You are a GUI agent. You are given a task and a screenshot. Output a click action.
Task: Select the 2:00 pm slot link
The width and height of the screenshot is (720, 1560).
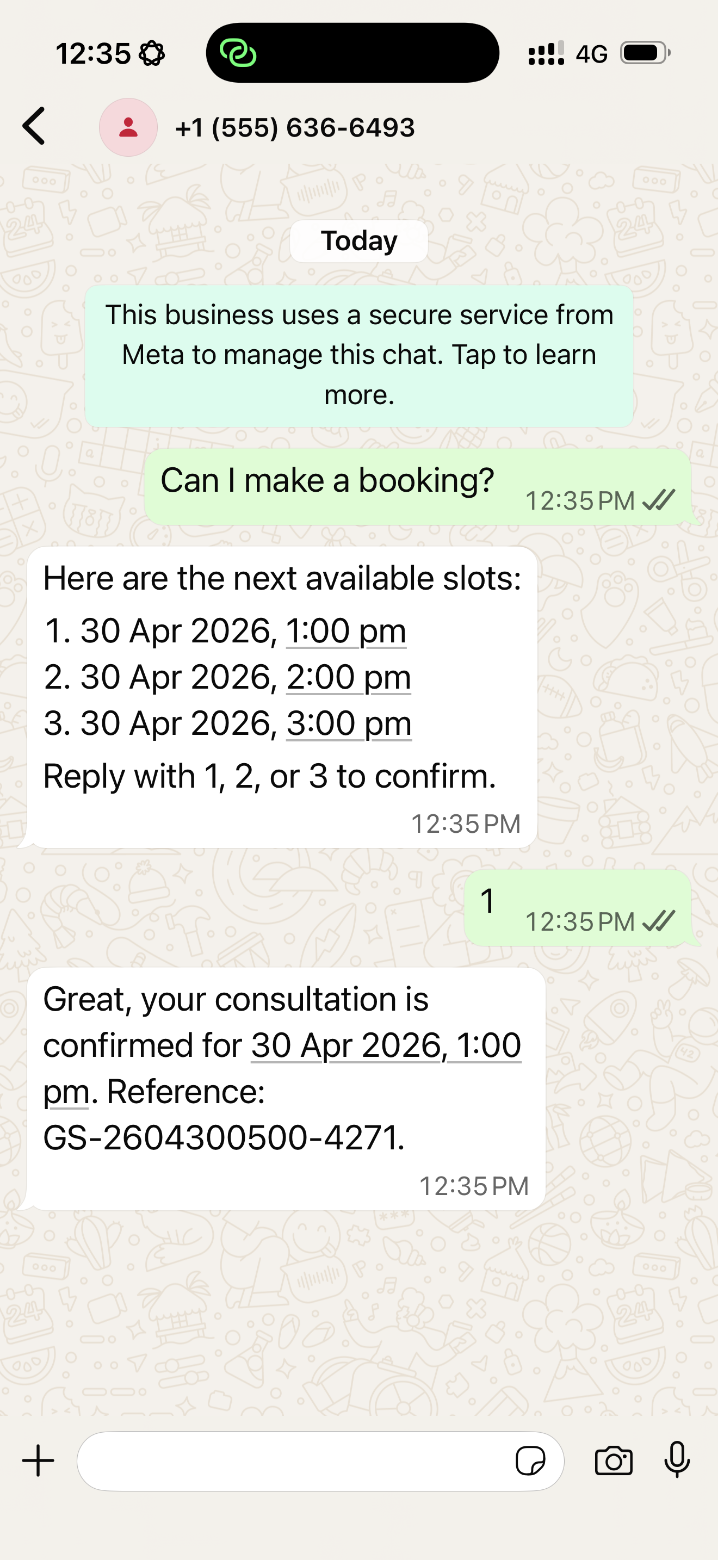(x=347, y=677)
